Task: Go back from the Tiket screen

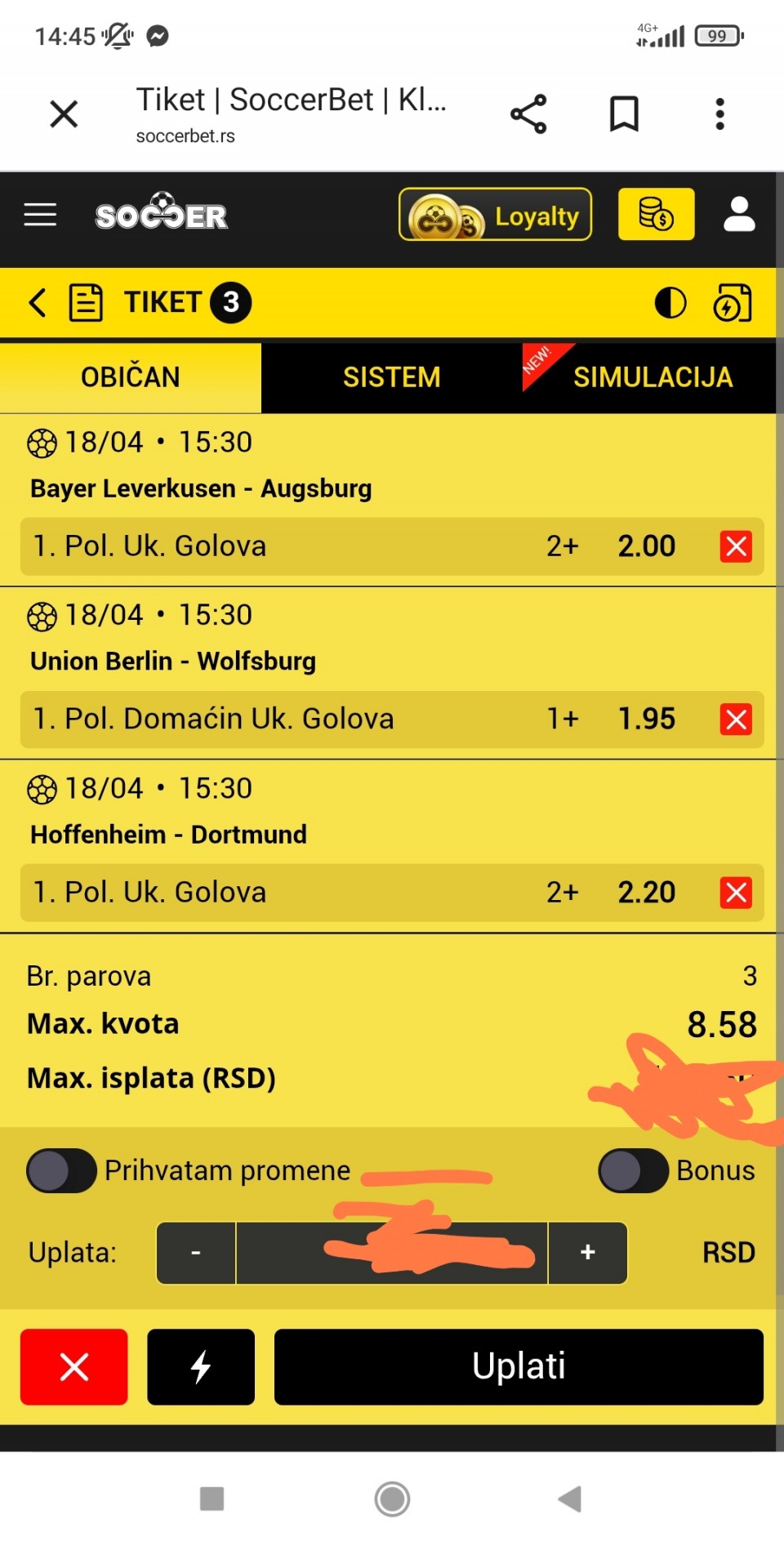Action: pyautogui.click(x=38, y=302)
